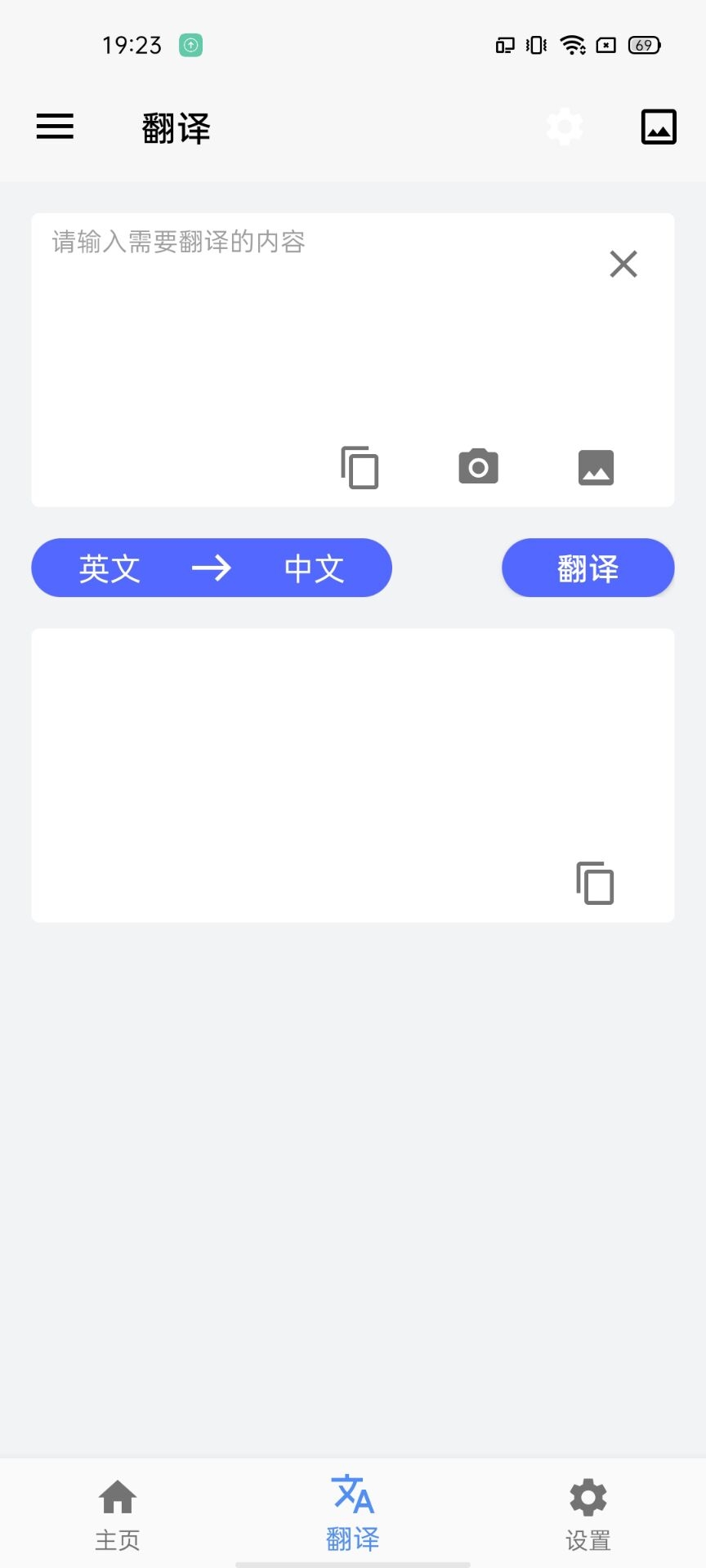
Task: Open the hamburger drawer menu
Action: click(x=55, y=127)
